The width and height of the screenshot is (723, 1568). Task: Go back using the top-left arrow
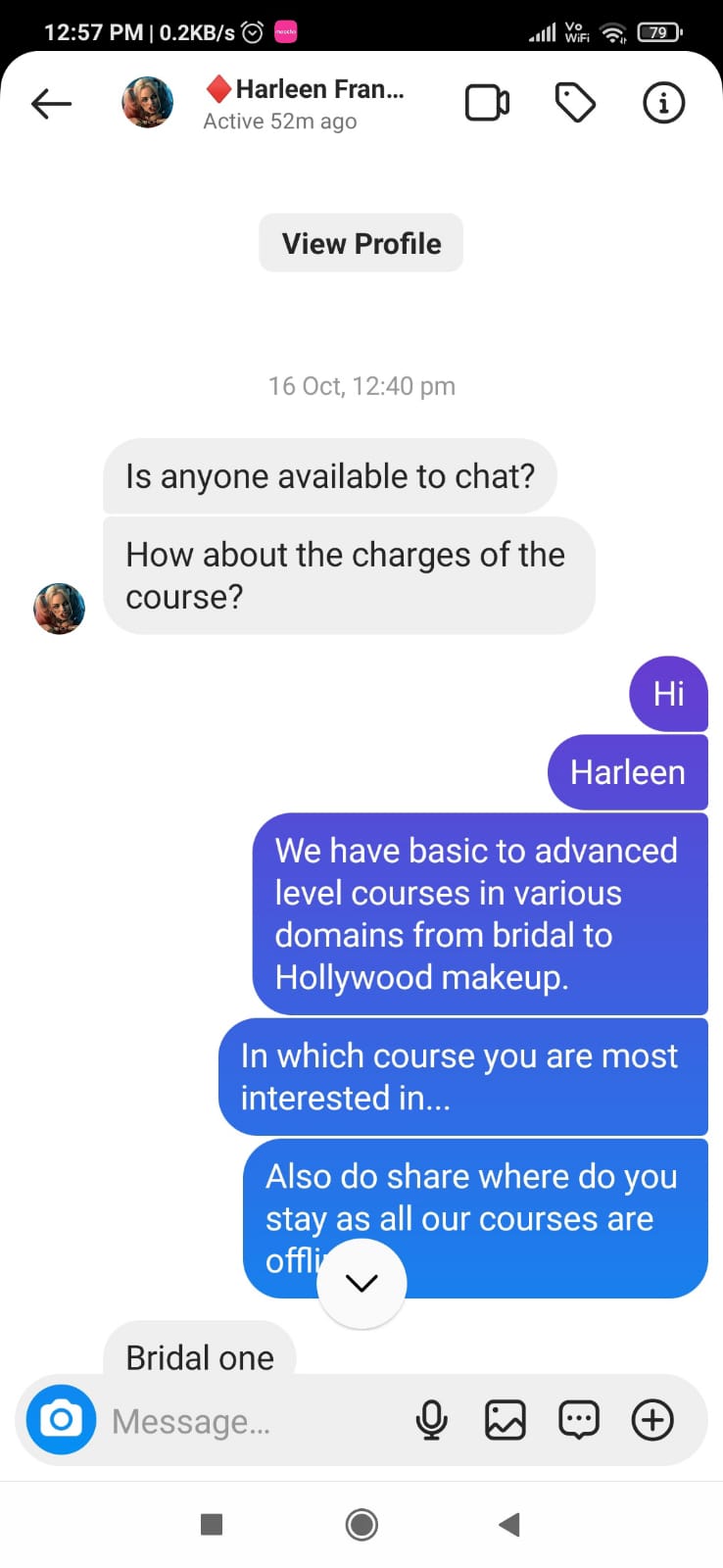point(51,103)
